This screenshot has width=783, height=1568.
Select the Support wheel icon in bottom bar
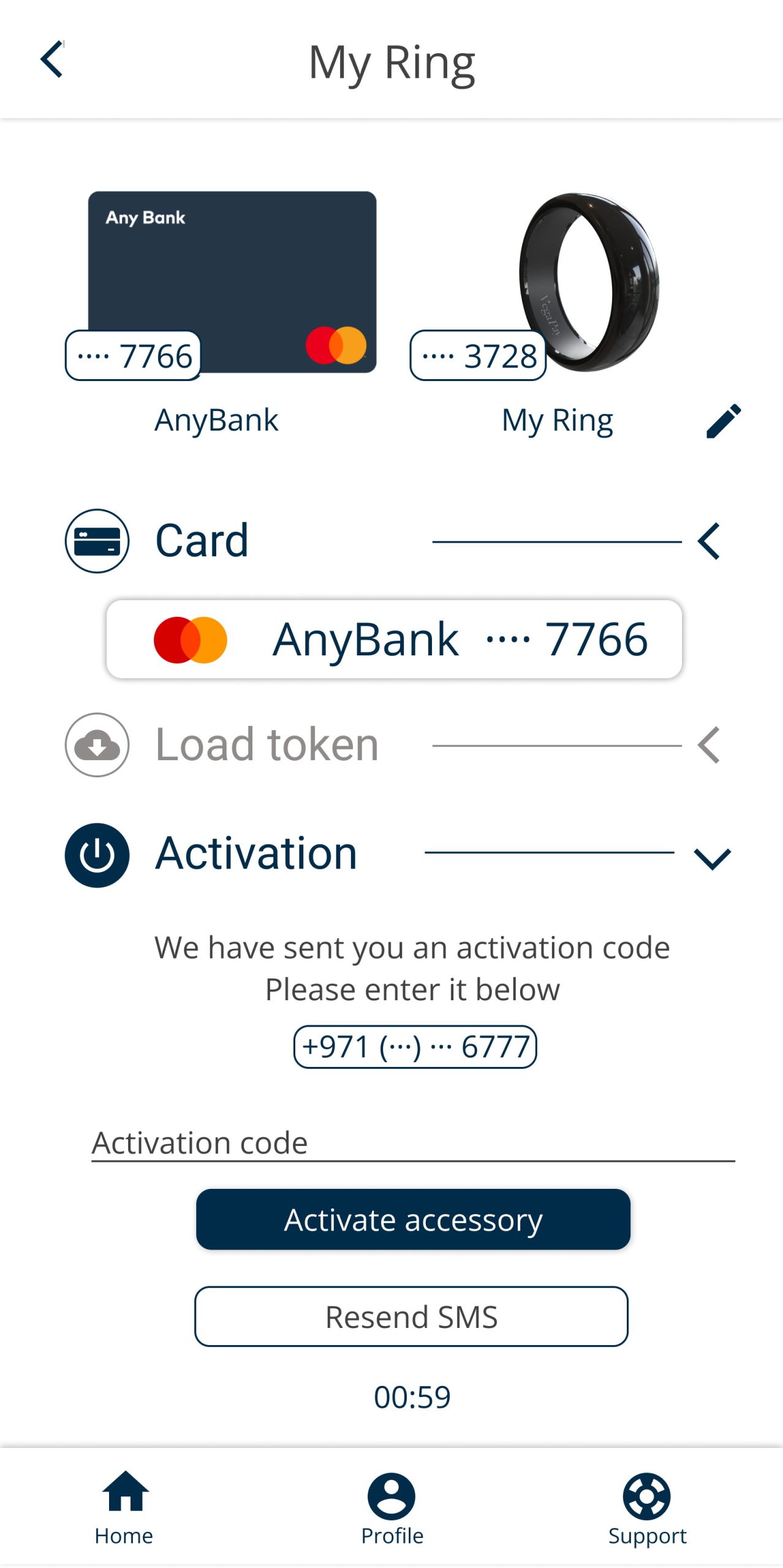coord(648,1495)
